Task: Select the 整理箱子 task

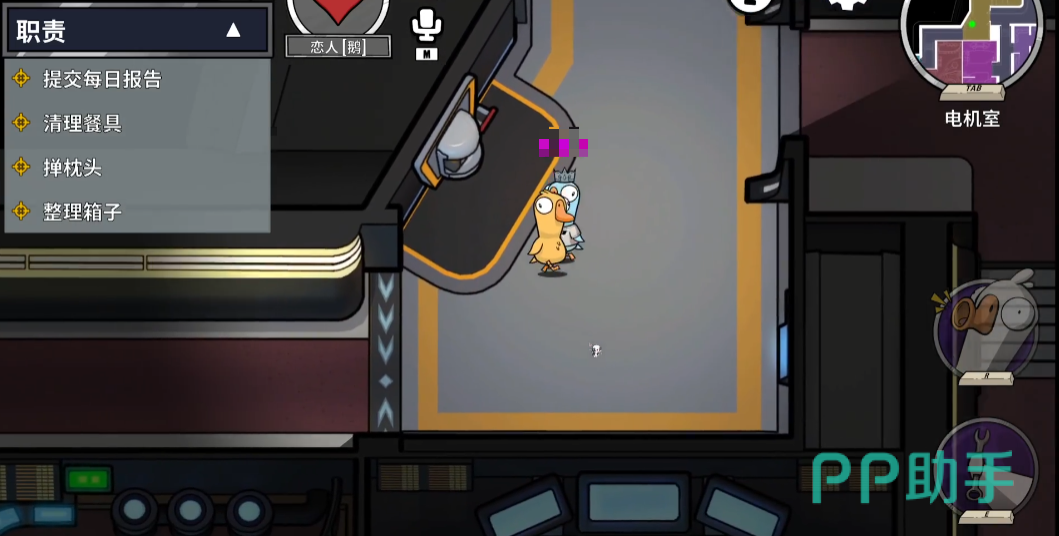Action: point(82,212)
